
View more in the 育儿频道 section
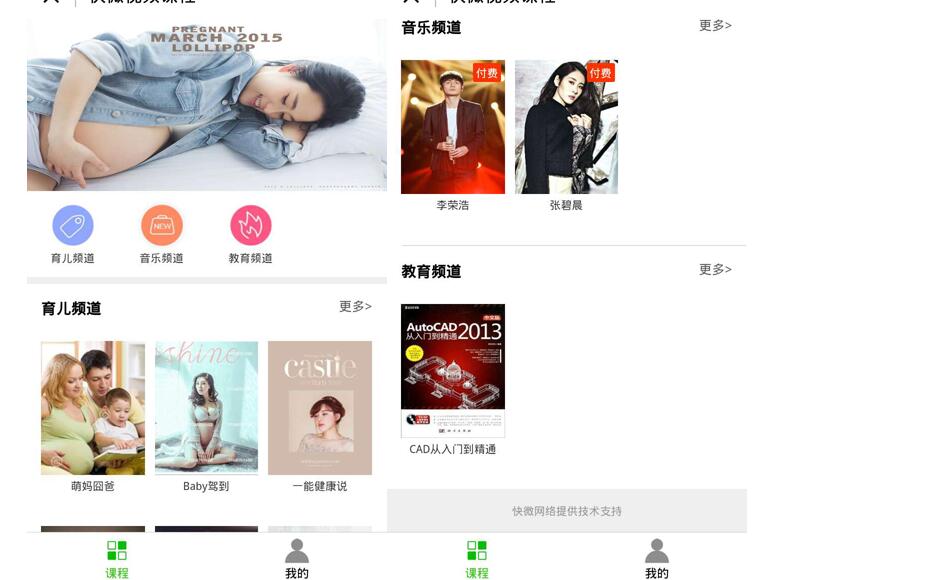click(x=355, y=307)
